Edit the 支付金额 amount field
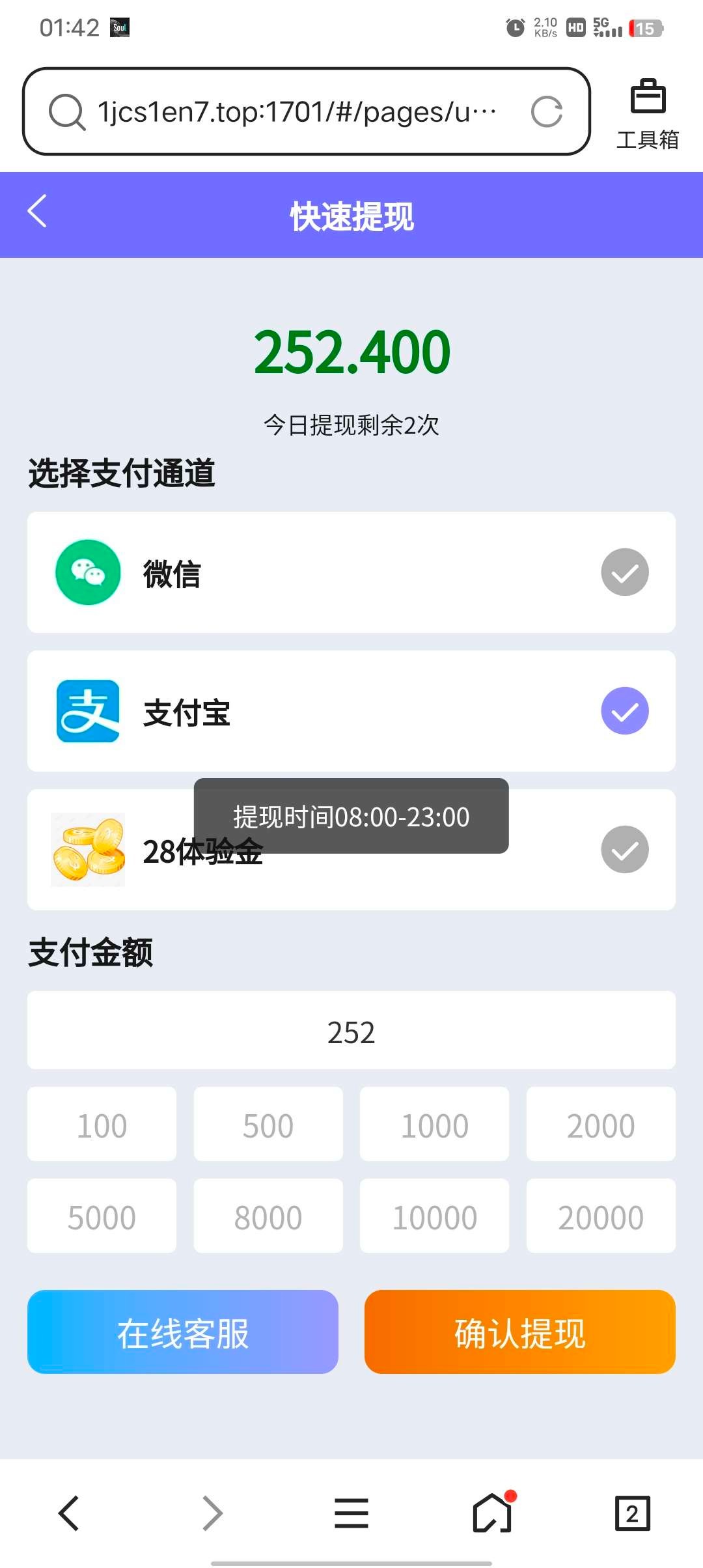Image resolution: width=703 pixels, height=1568 pixels. [351, 1031]
